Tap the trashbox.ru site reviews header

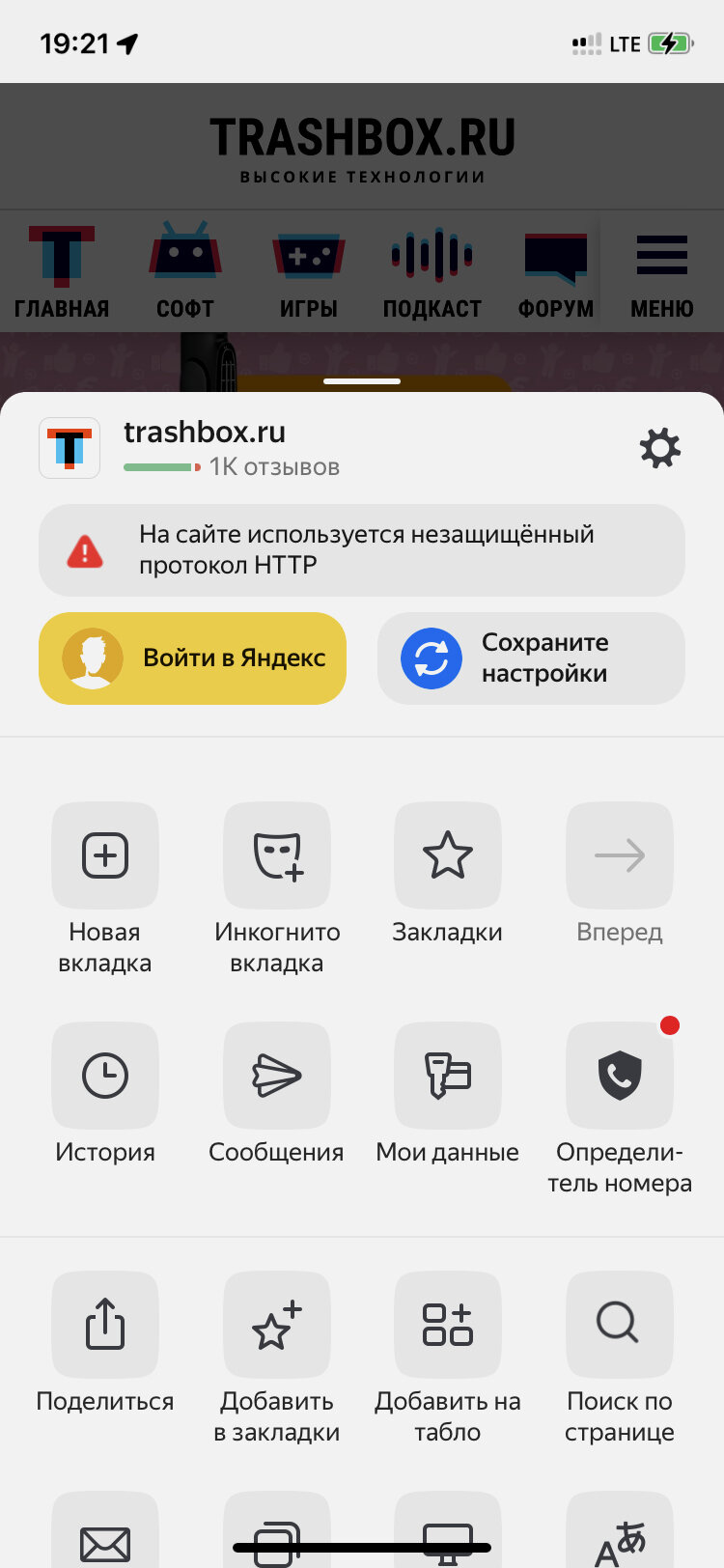232,449
